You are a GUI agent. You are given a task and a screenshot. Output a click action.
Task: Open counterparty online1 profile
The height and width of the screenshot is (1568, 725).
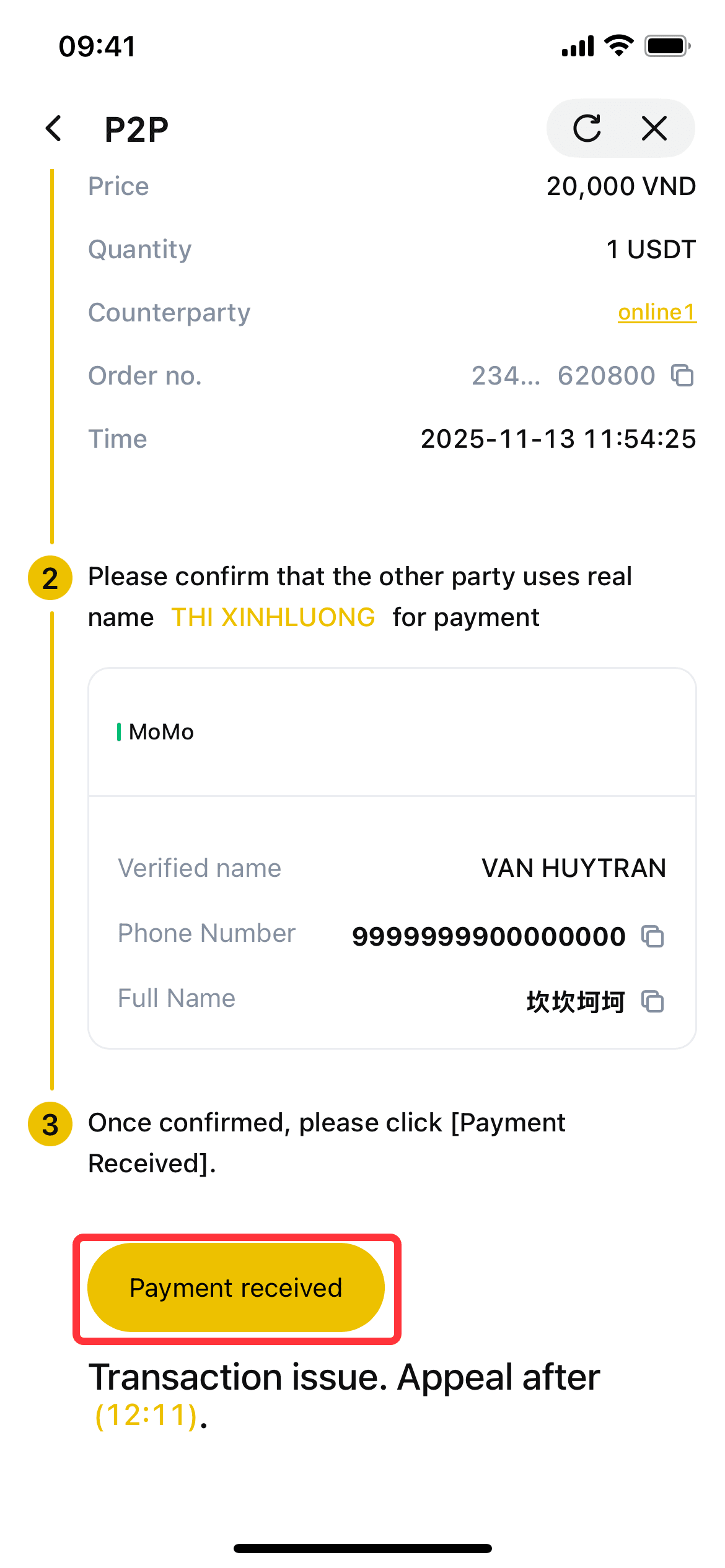tap(657, 312)
